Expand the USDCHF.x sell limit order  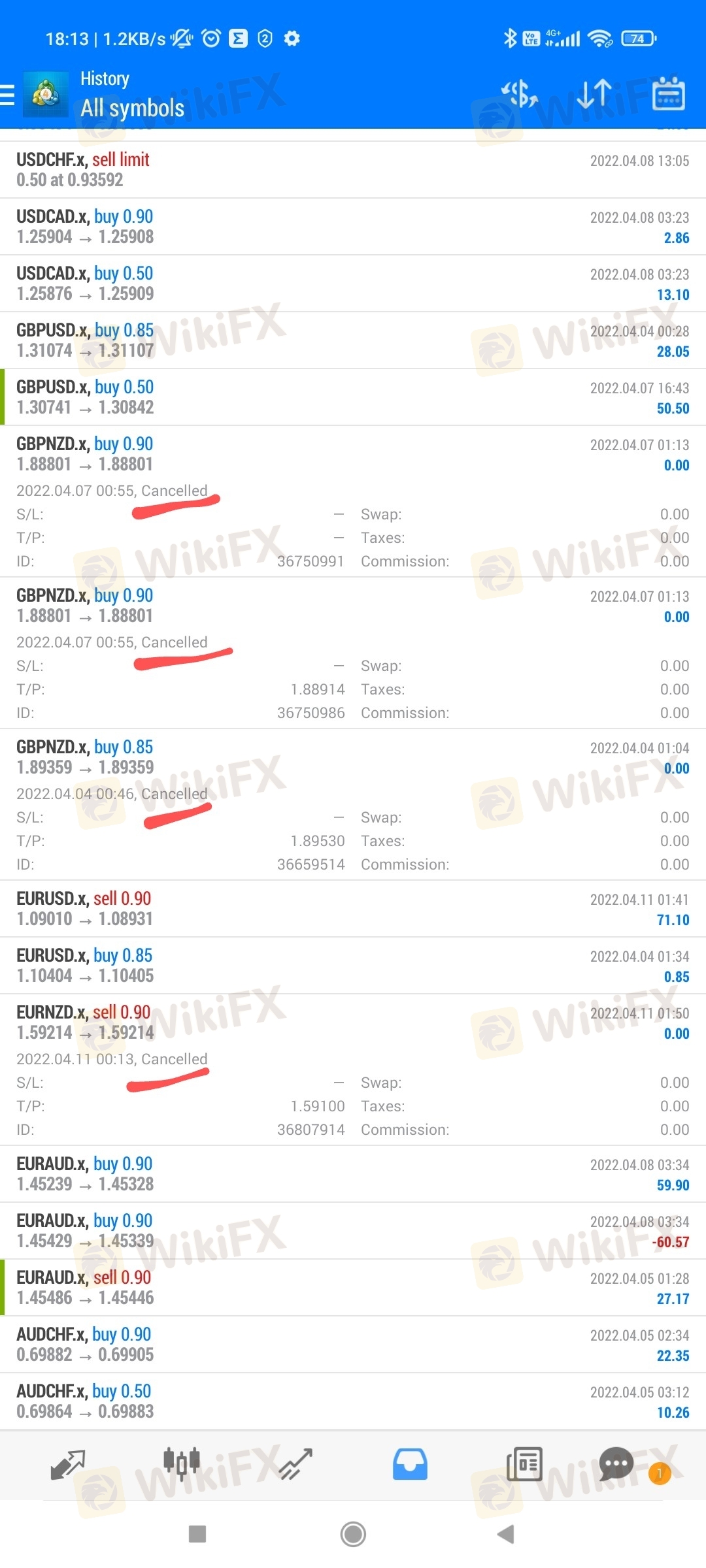[353, 170]
